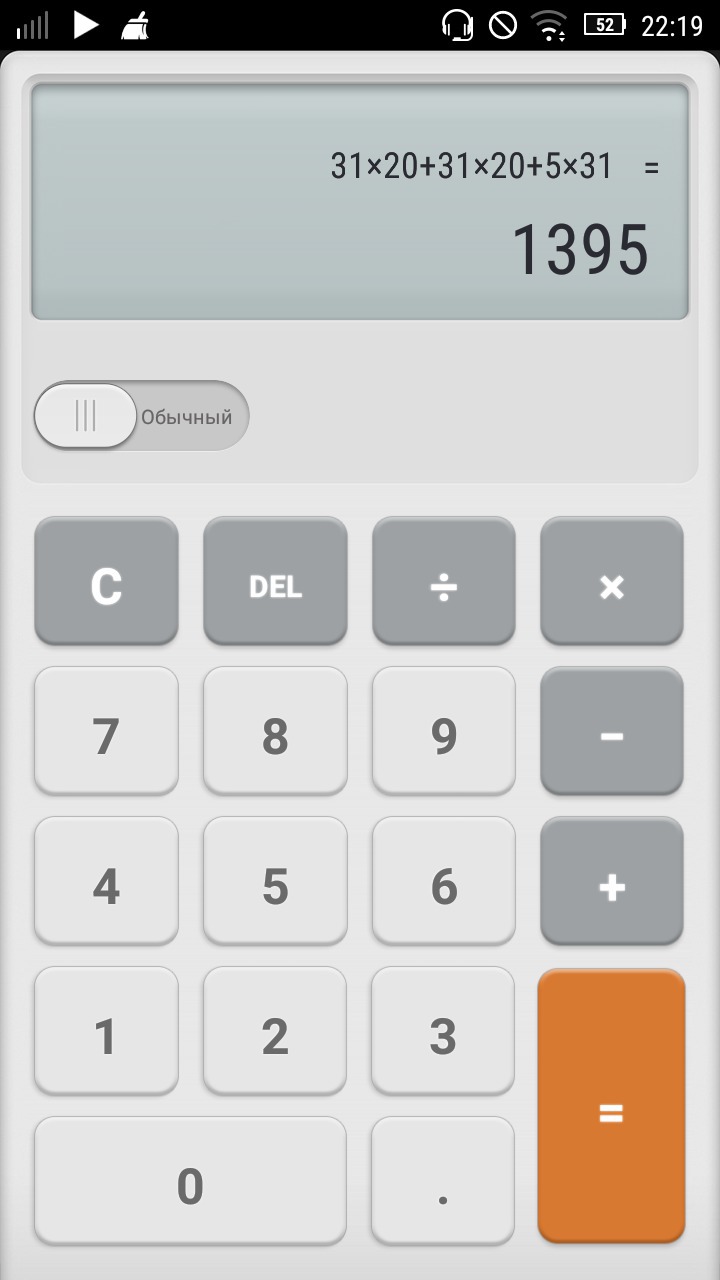Tap the minus key

pos(612,731)
